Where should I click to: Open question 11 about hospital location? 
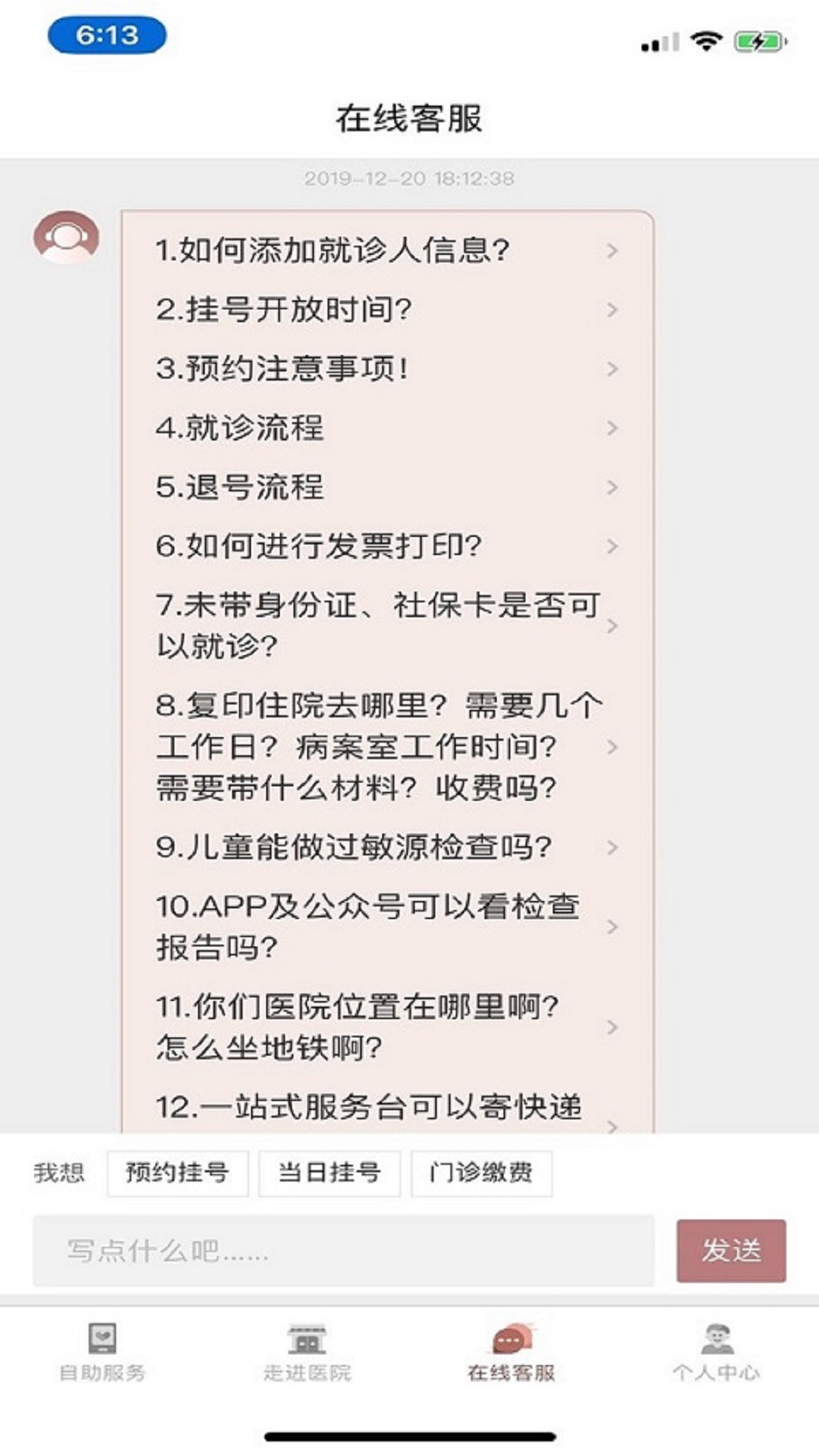pos(387,1027)
